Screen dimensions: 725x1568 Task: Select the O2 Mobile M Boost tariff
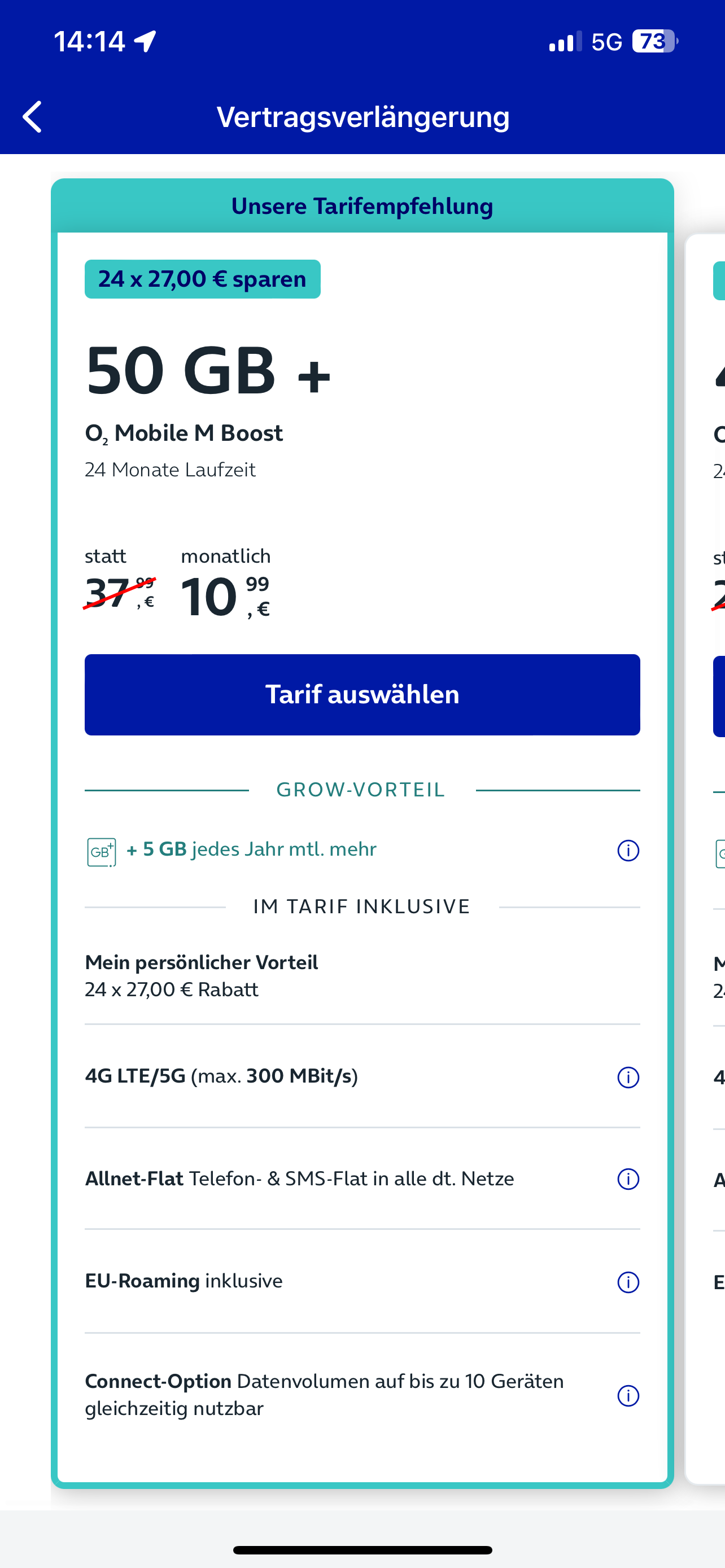coord(362,694)
